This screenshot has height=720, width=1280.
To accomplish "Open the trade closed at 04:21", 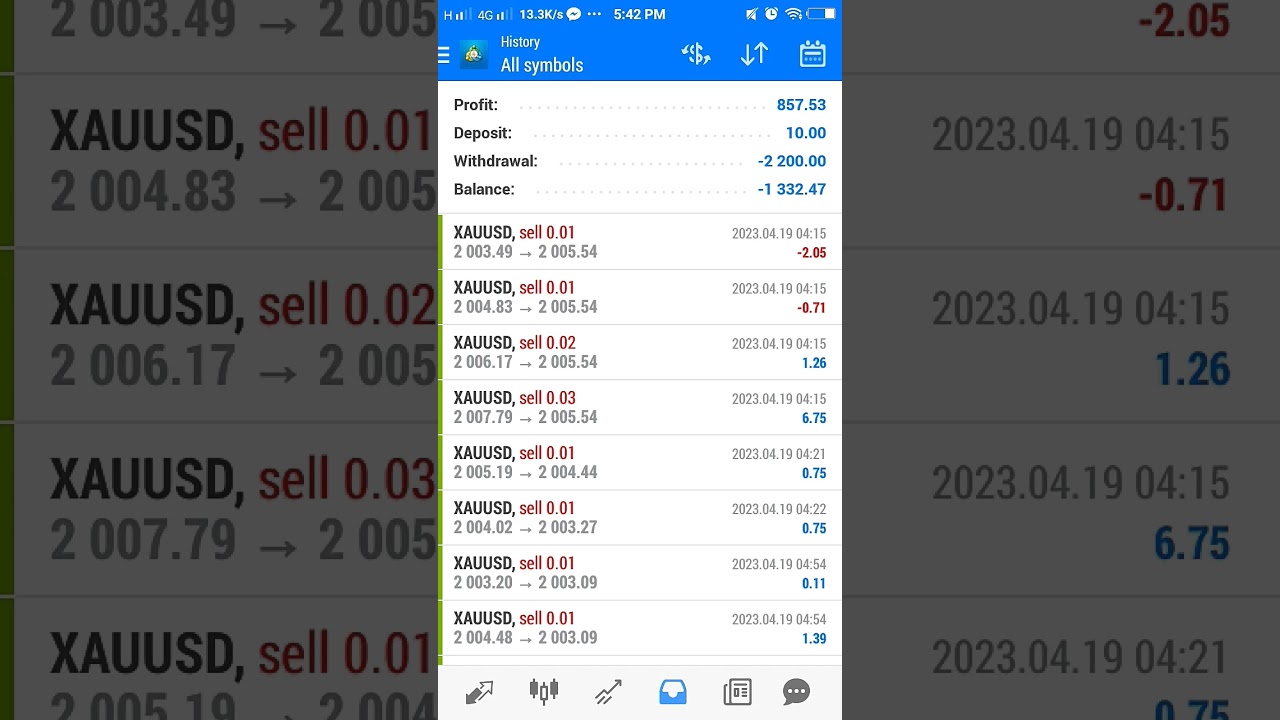I will pyautogui.click(x=640, y=462).
